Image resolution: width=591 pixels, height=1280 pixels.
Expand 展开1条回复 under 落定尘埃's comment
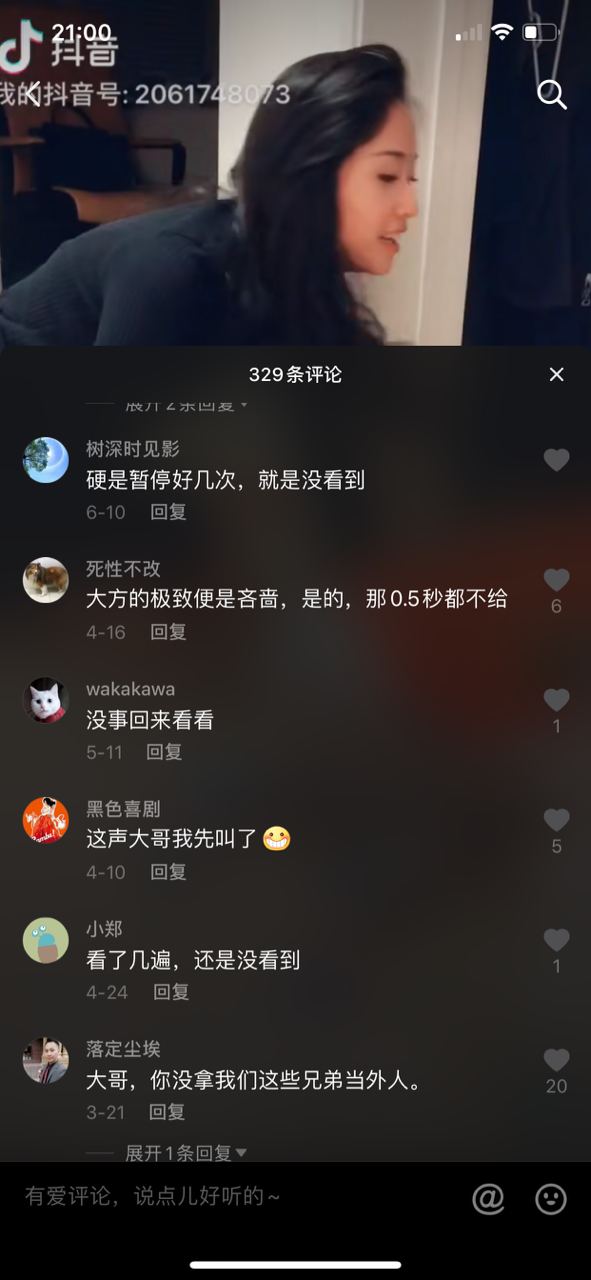(185, 1153)
